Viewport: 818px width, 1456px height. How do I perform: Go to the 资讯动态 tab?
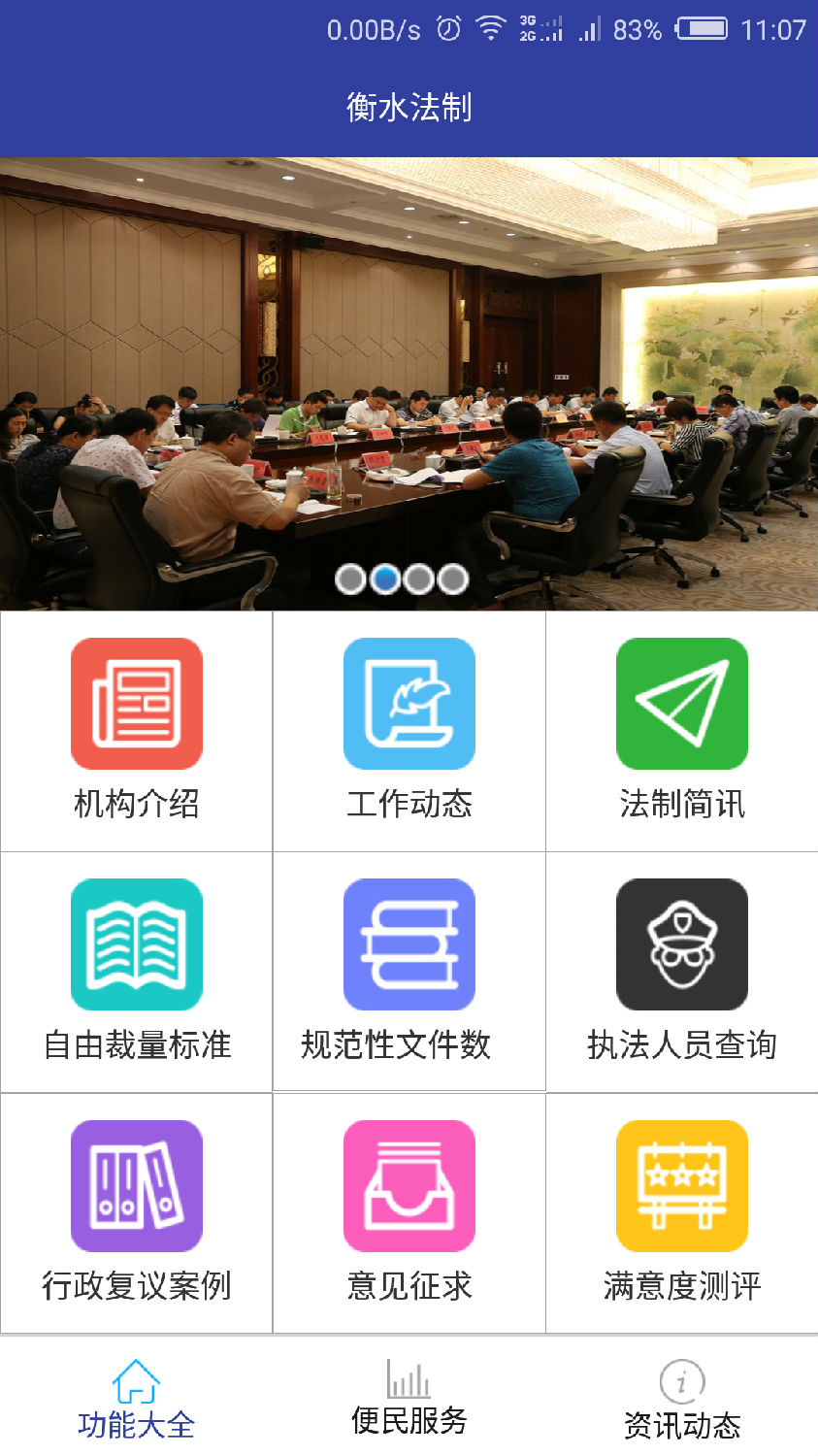(x=681, y=1399)
